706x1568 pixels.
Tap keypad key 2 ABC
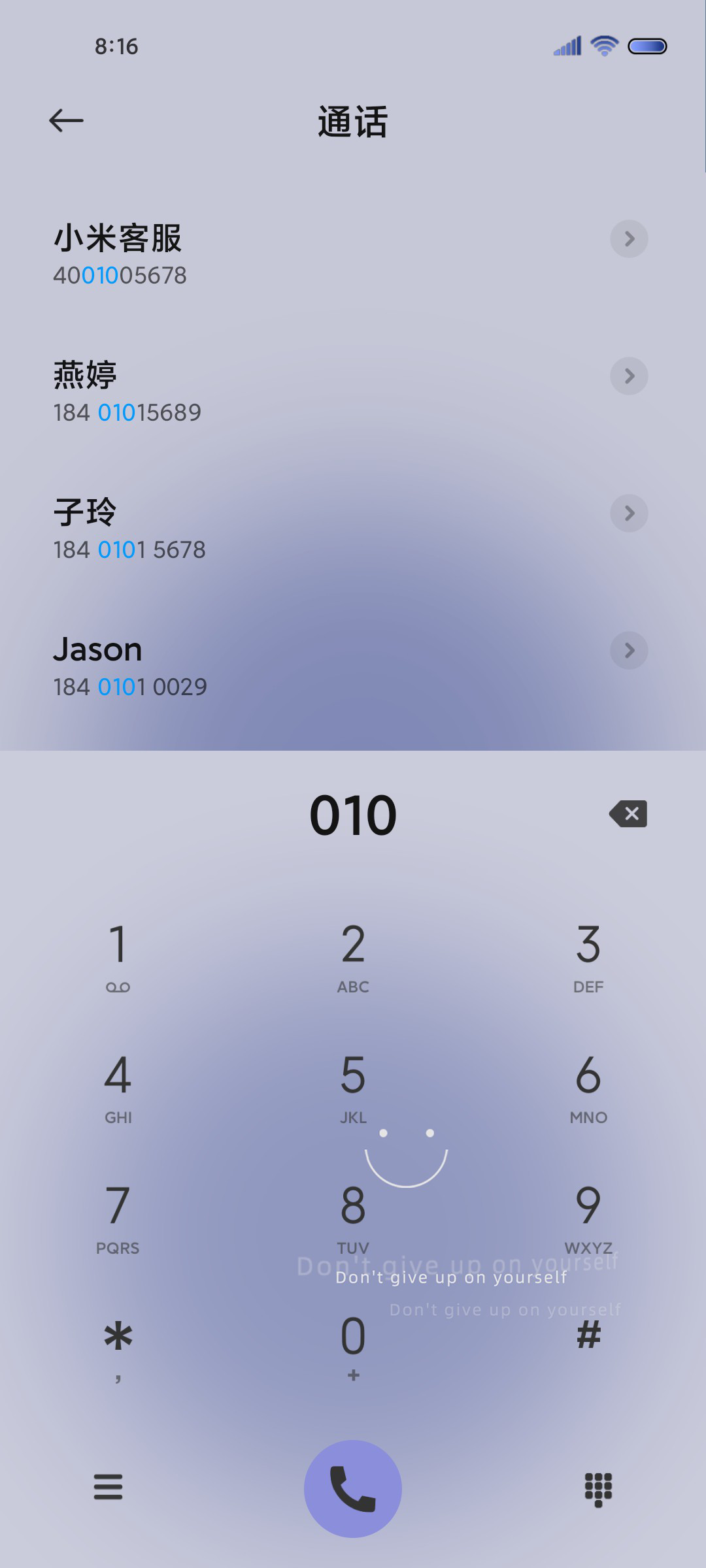point(353,957)
